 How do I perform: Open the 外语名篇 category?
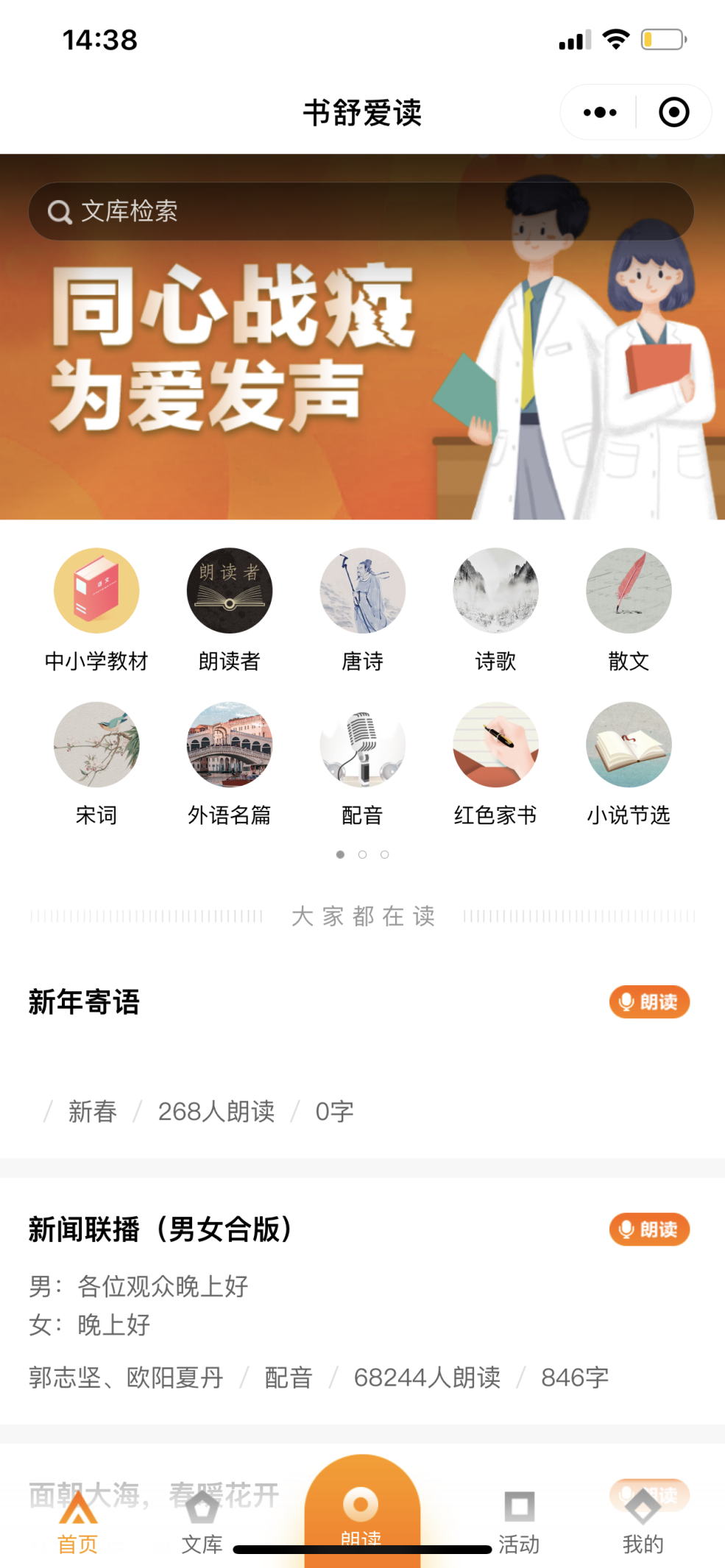tap(230, 745)
